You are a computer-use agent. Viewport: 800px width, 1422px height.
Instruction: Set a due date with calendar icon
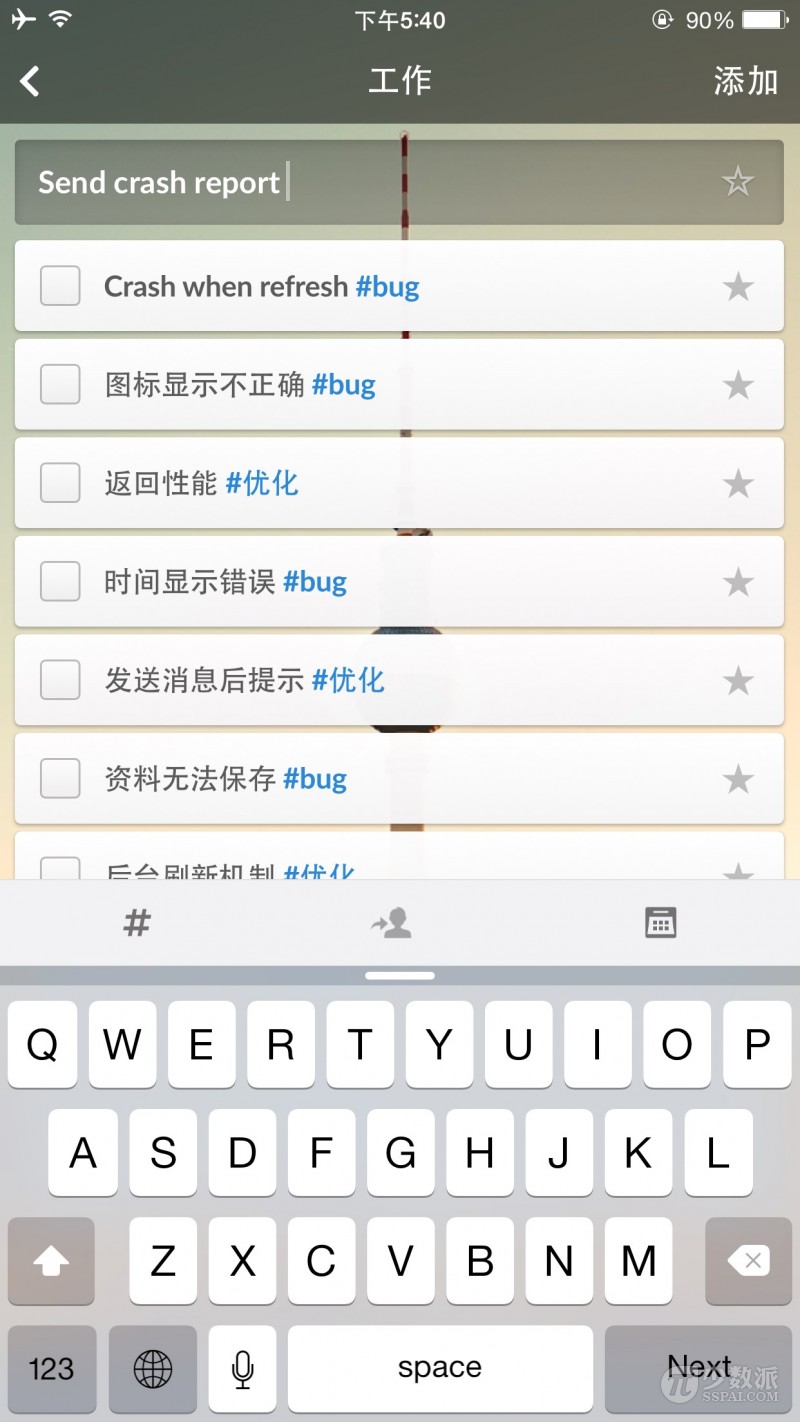(x=661, y=922)
